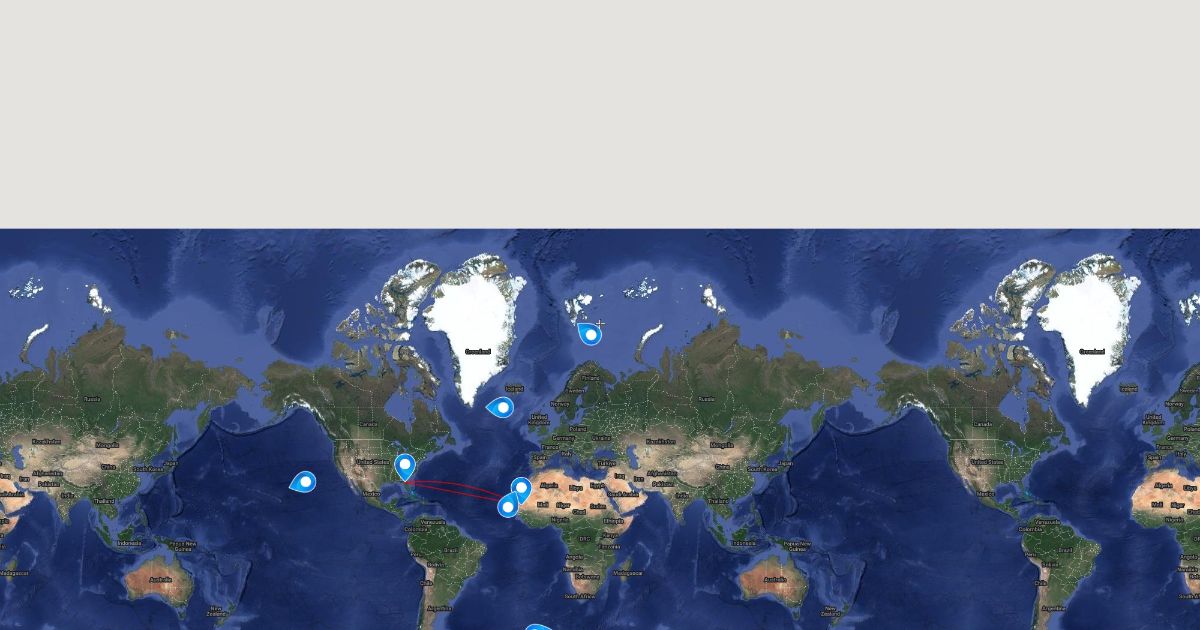Tap the marker off the Senegal coast

pyautogui.click(x=508, y=506)
